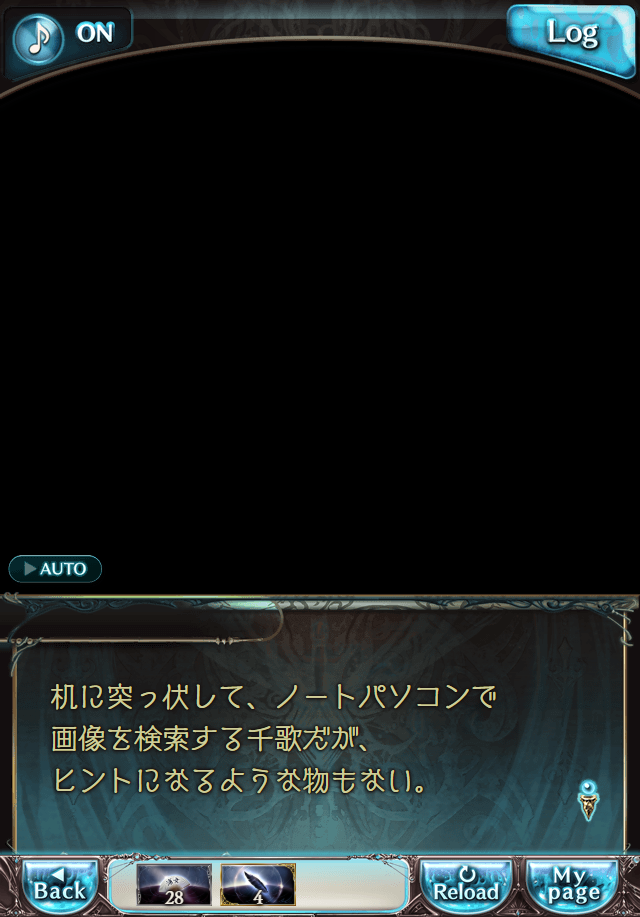
Task: Open the item thumbnail showing 28
Action: click(x=174, y=885)
